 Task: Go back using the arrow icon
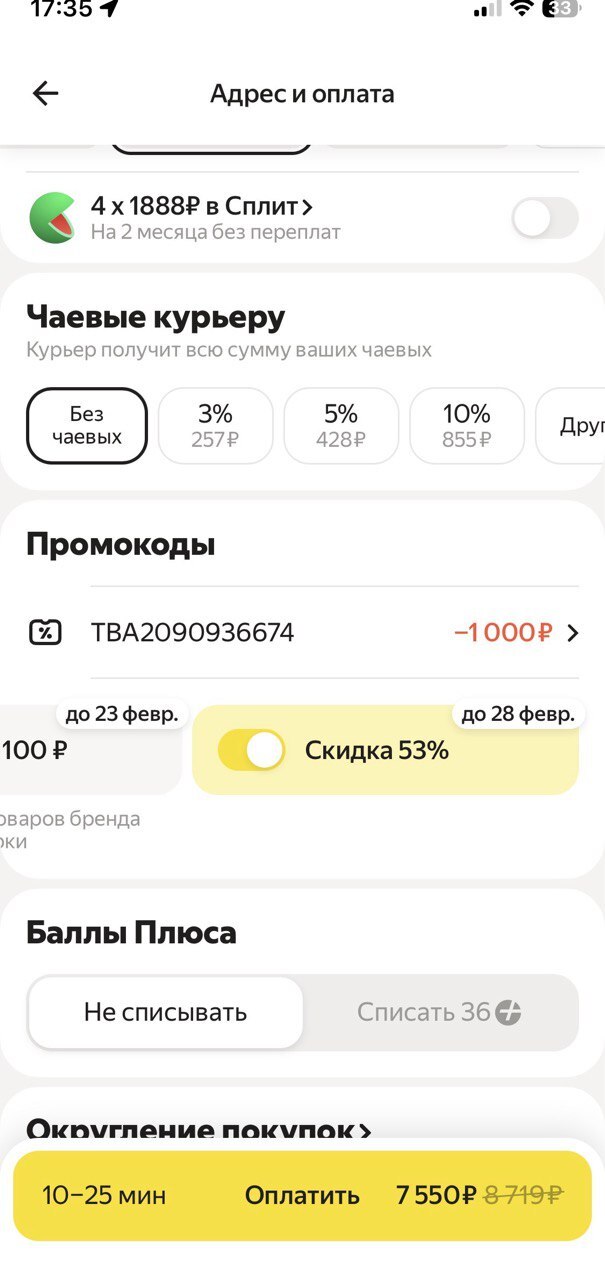point(46,94)
